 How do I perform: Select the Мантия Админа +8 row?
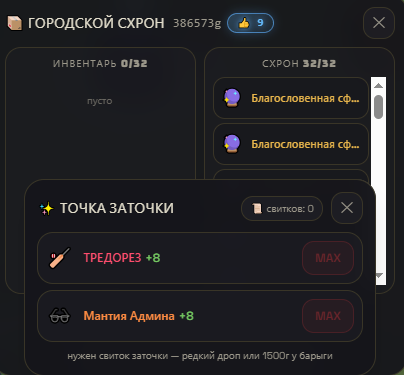pos(200,316)
